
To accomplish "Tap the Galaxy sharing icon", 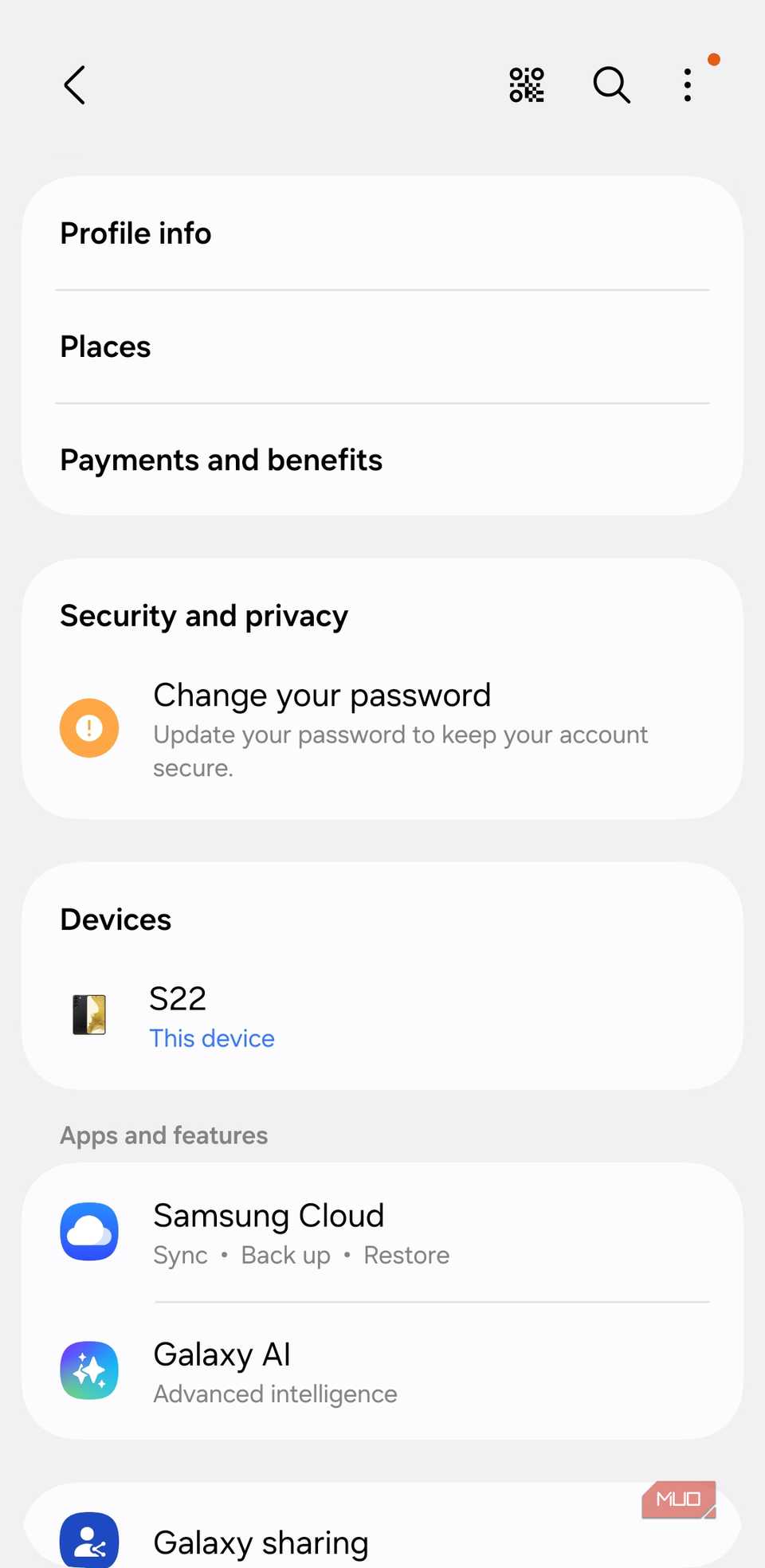I will [x=88, y=1539].
